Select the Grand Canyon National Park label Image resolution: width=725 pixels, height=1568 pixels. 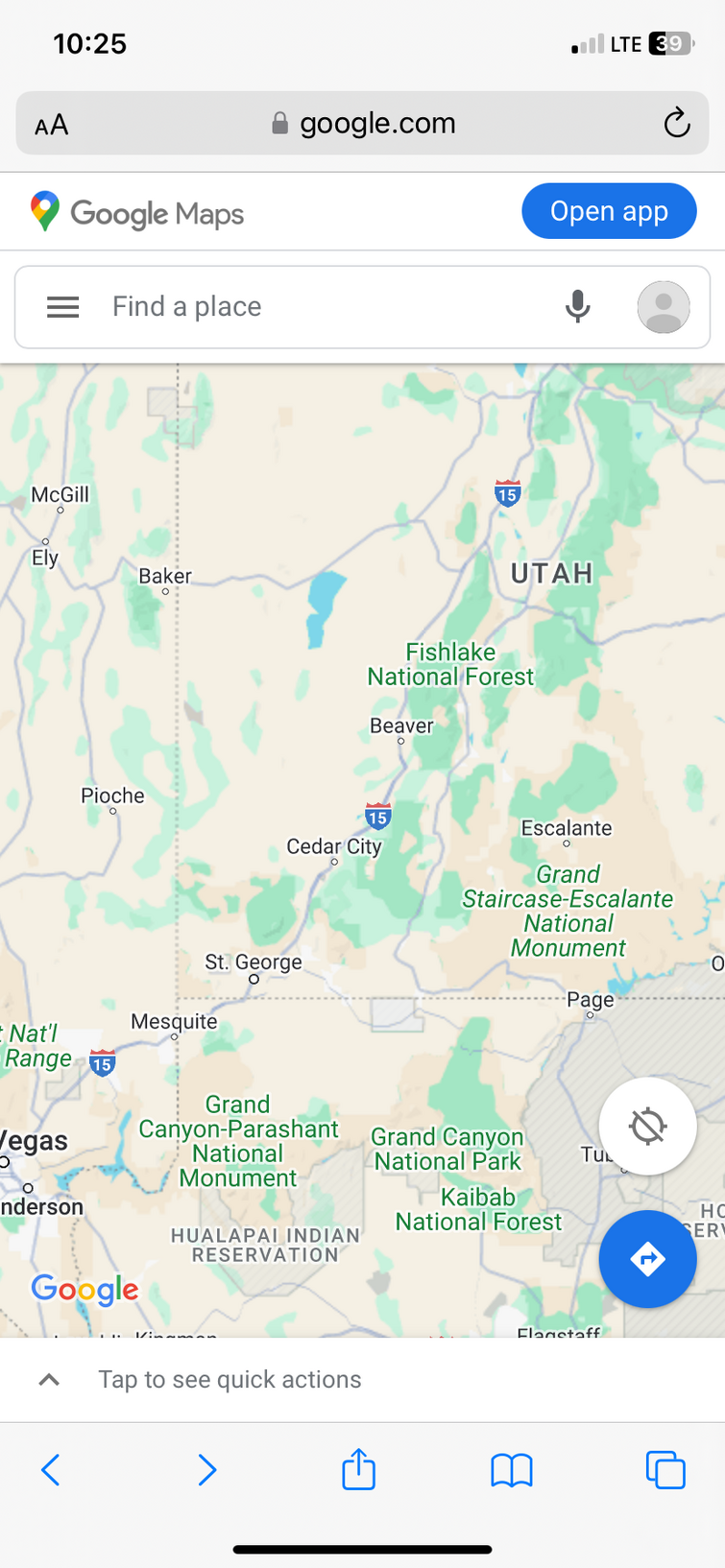[x=447, y=1149]
